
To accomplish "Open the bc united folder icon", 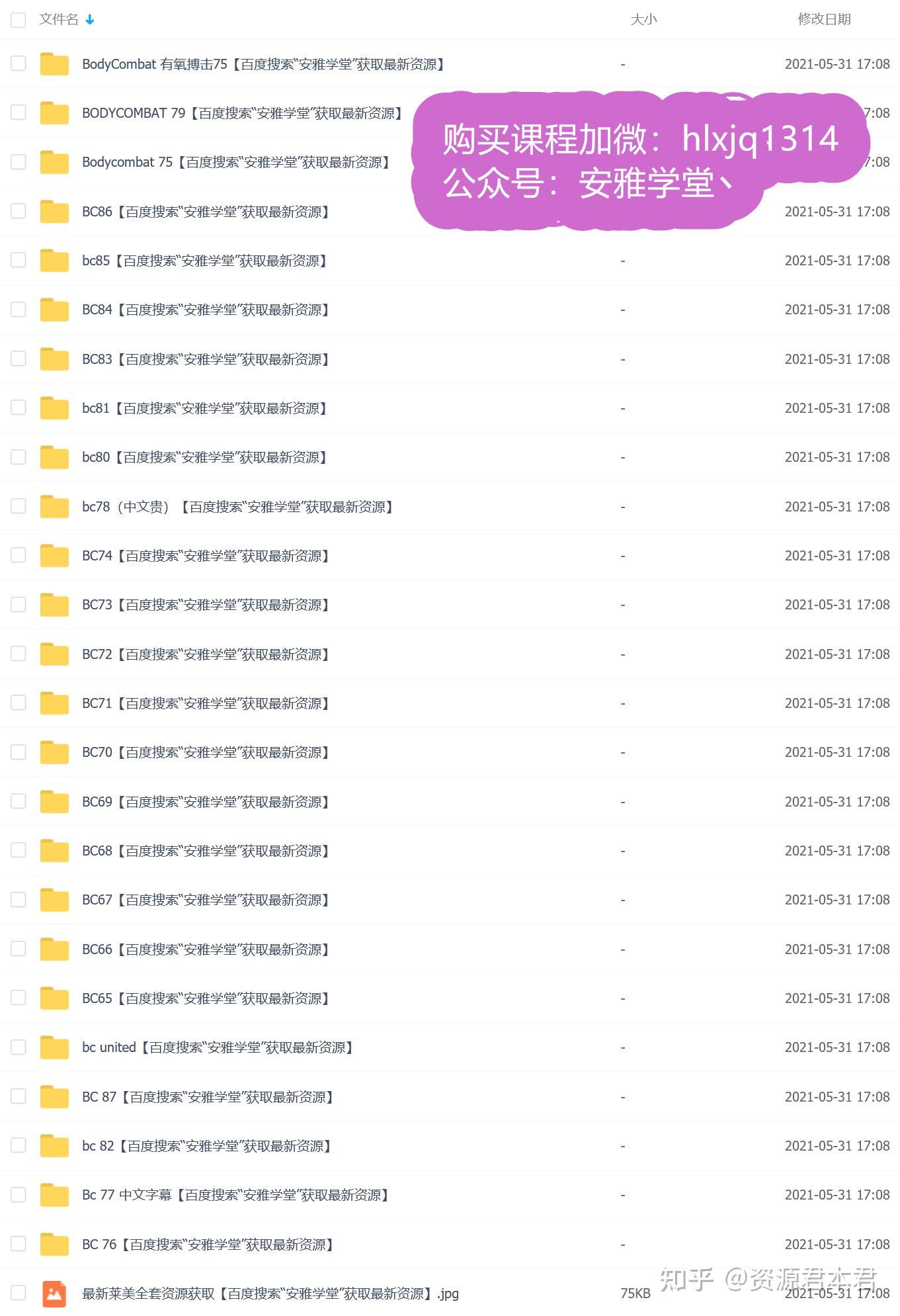I will (54, 1047).
